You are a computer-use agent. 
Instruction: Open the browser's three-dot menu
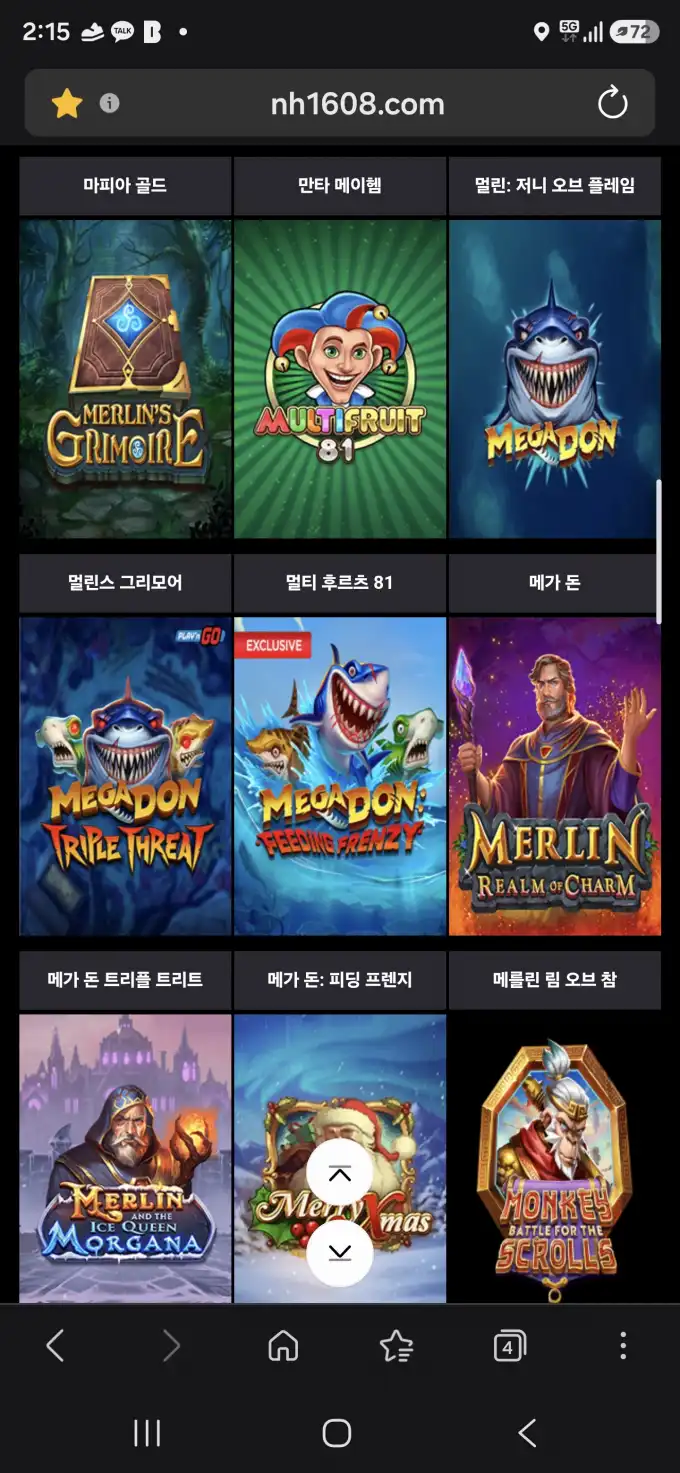point(622,1346)
